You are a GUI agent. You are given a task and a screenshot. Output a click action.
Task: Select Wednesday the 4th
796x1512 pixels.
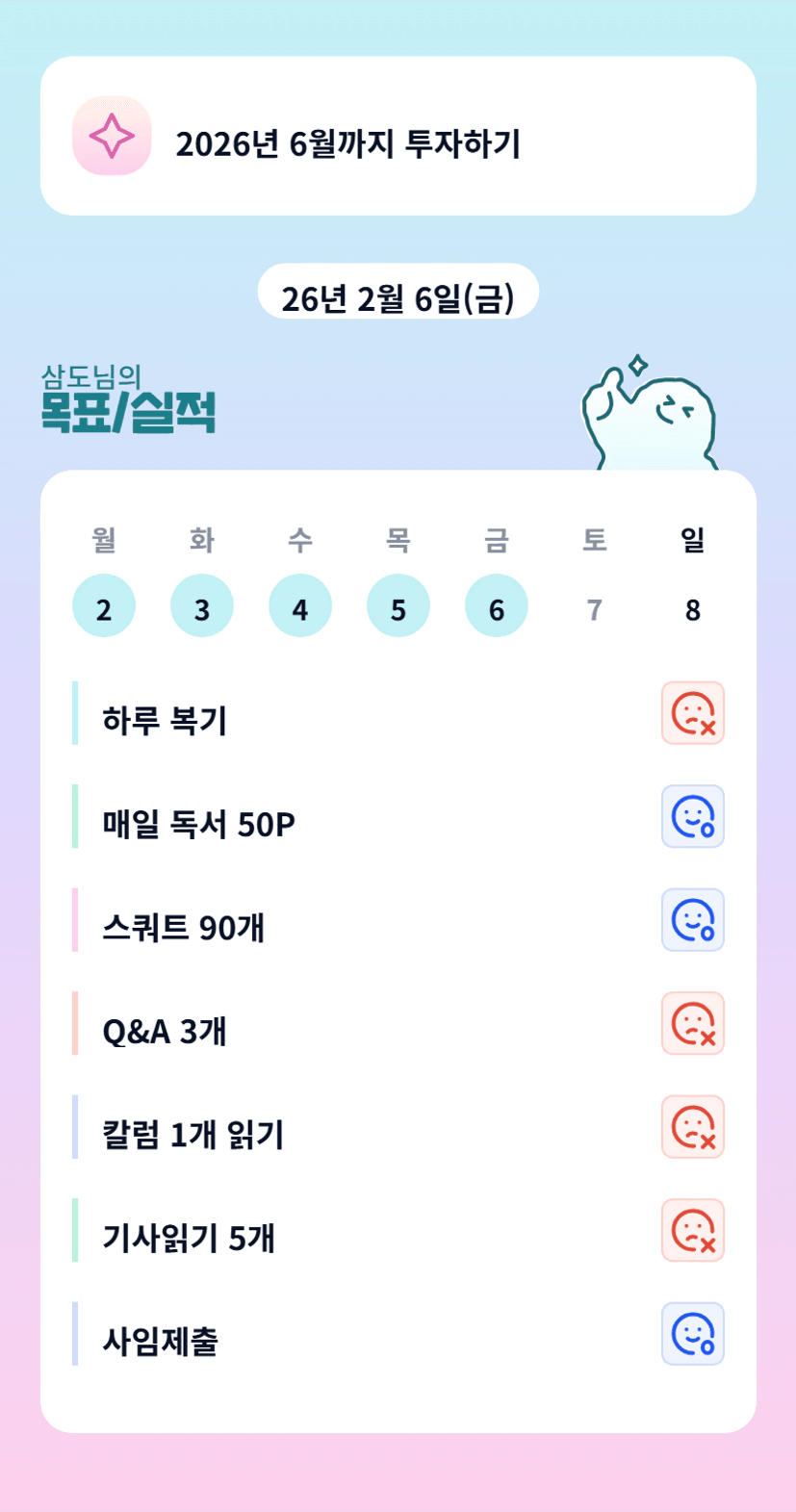click(x=300, y=606)
